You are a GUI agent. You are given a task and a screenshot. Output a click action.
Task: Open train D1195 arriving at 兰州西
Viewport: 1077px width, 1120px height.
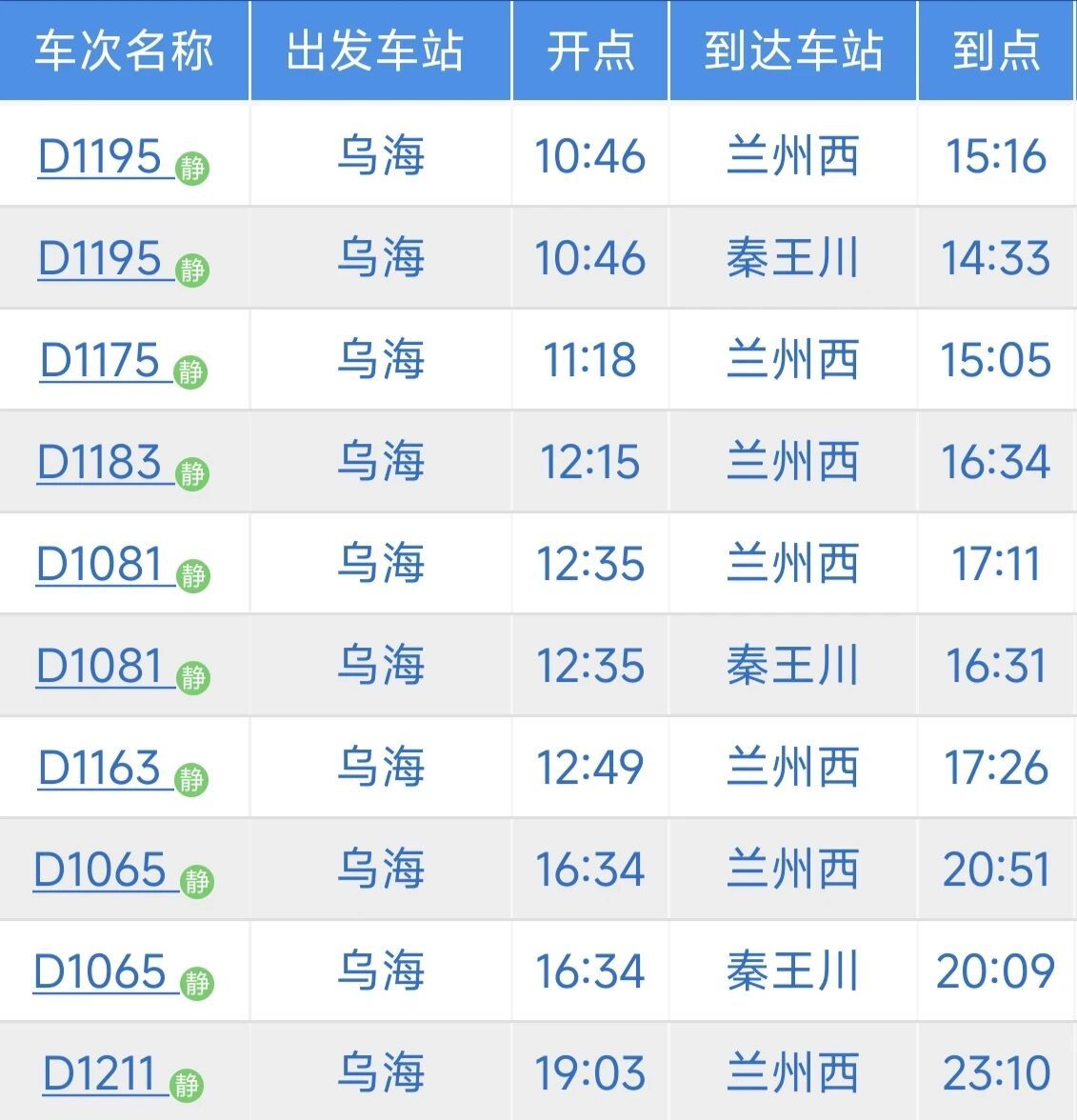(100, 156)
